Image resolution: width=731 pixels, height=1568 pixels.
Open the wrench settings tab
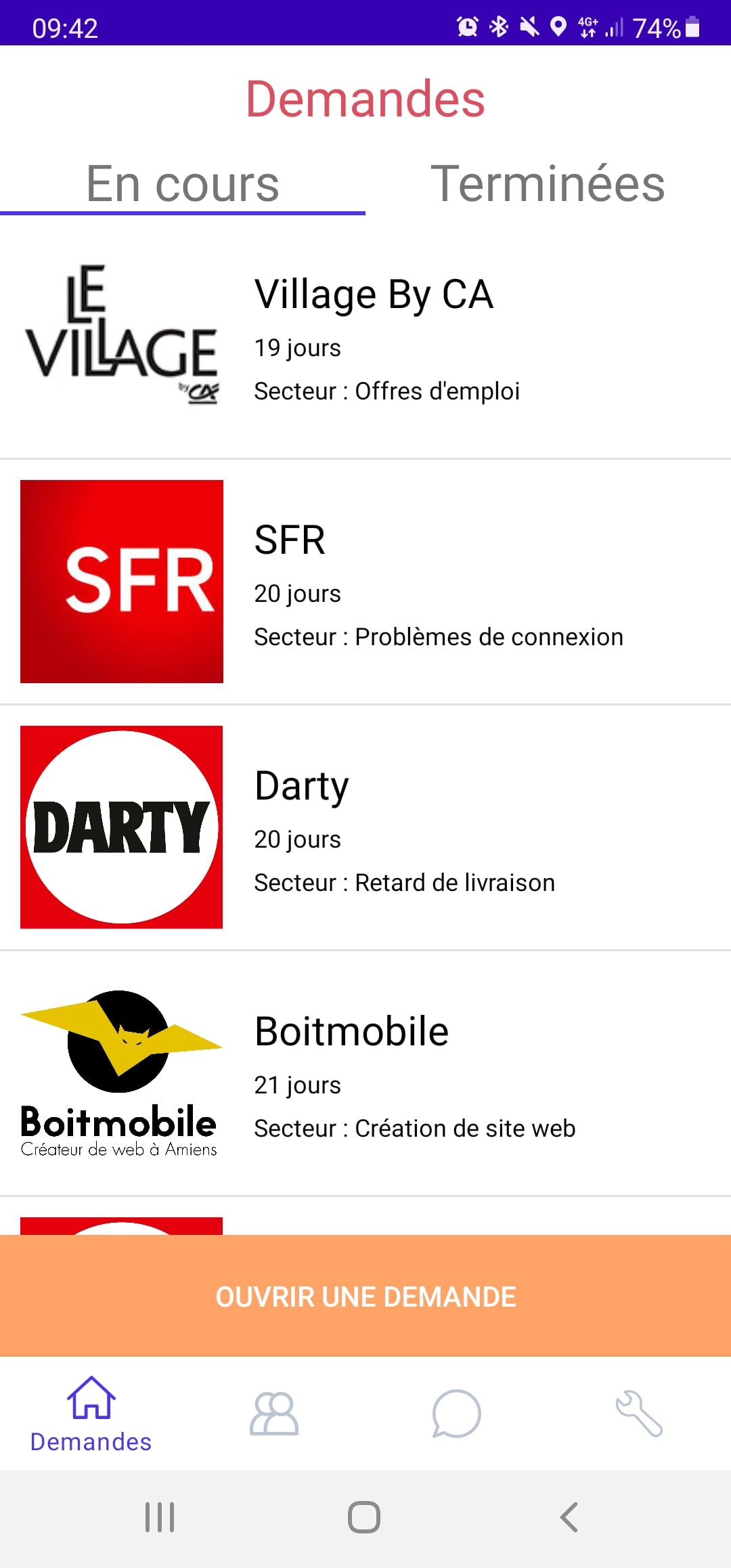click(639, 1414)
